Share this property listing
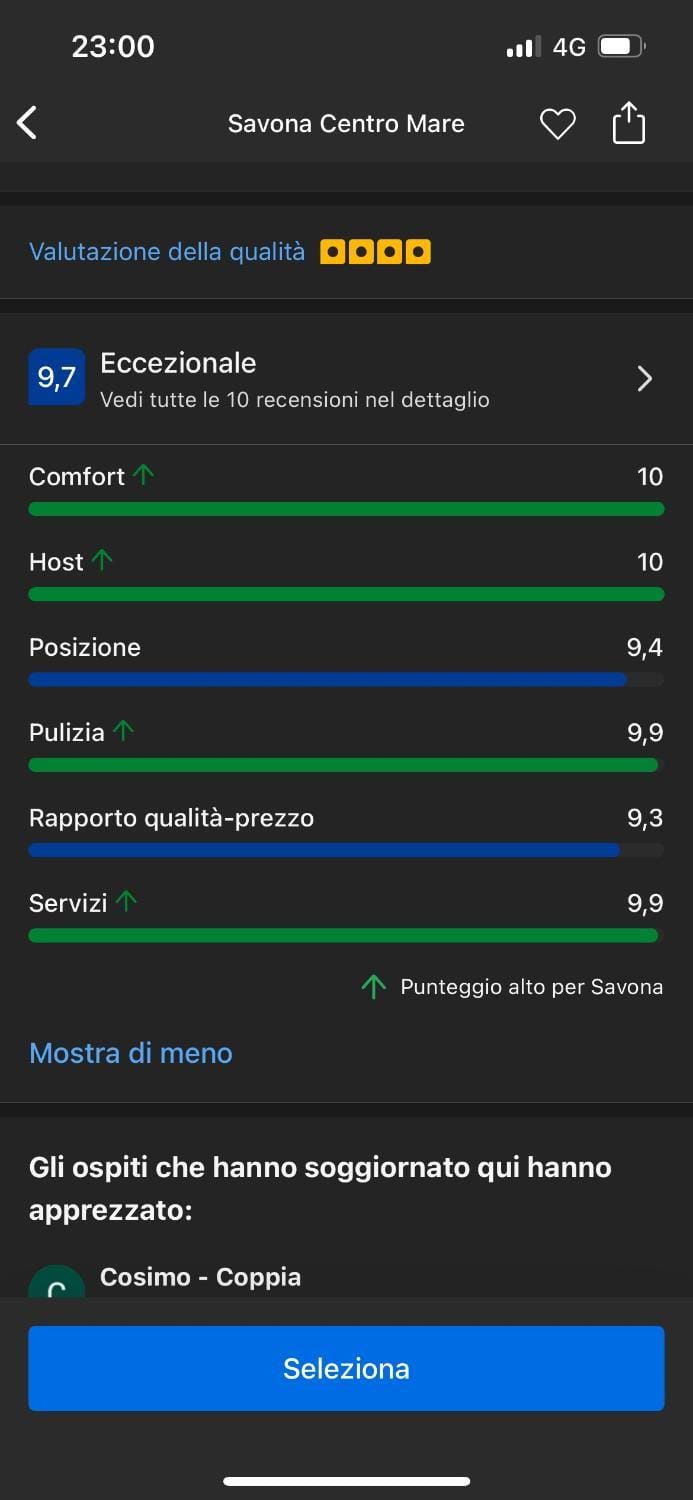The height and width of the screenshot is (1500, 693). pyautogui.click(x=628, y=123)
